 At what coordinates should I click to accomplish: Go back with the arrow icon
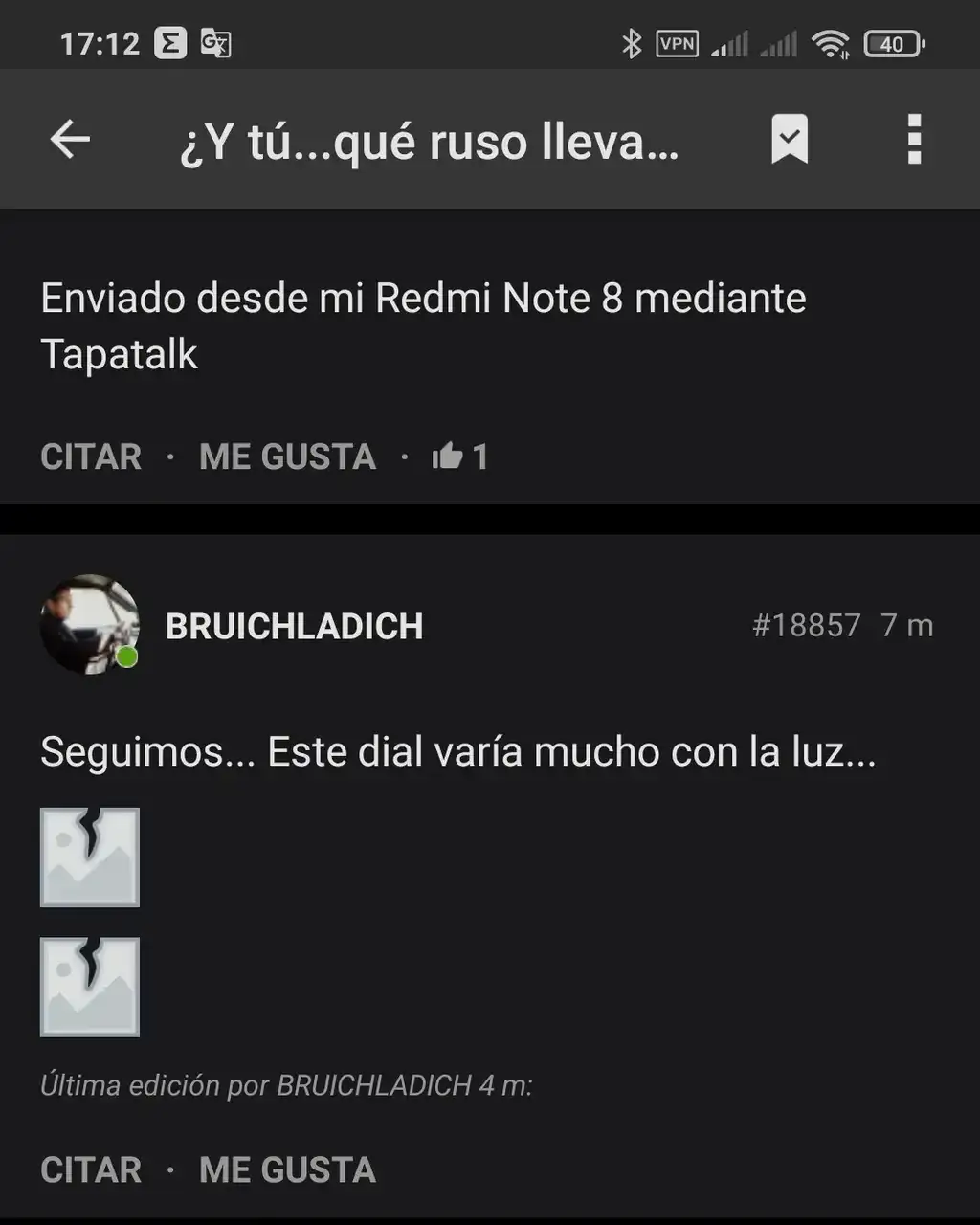point(70,140)
